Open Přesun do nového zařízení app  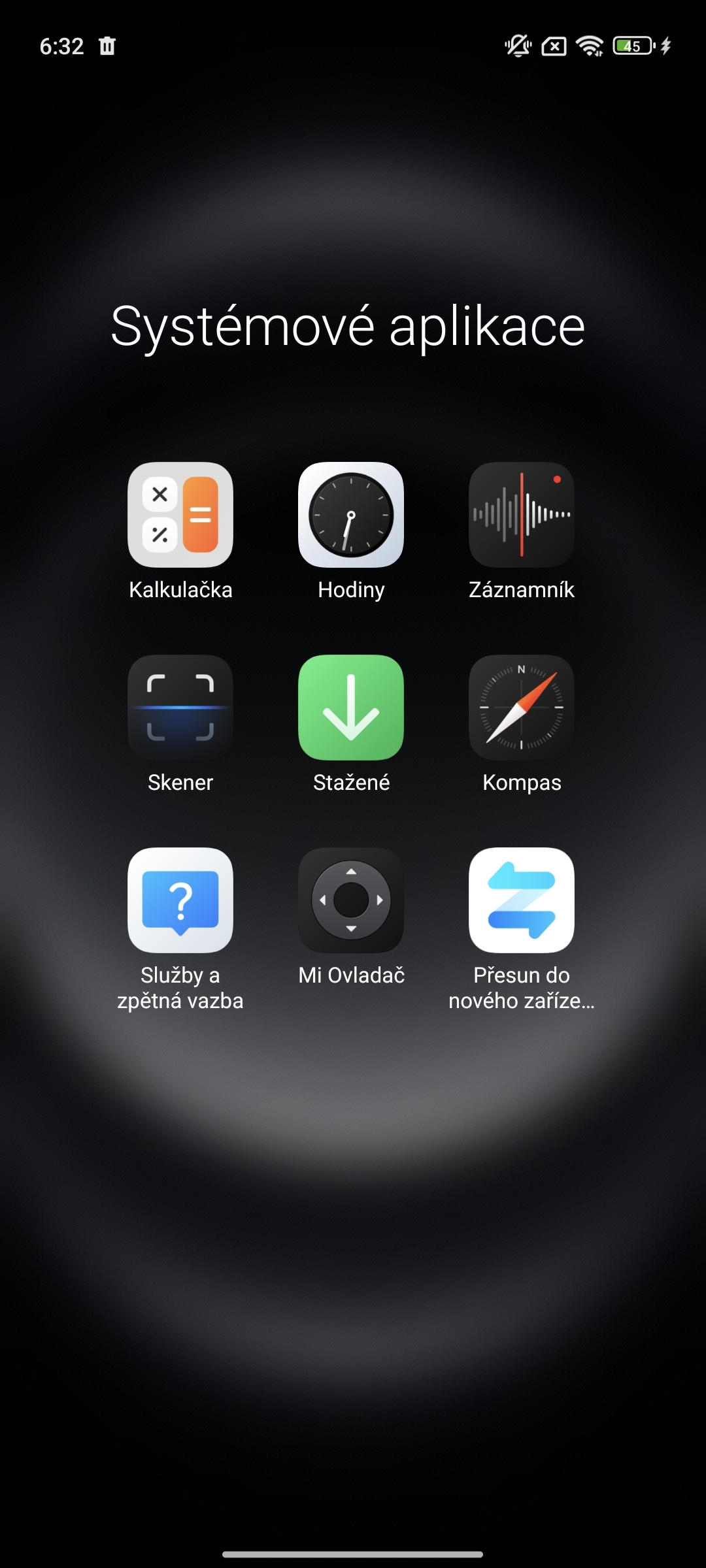pos(522,902)
